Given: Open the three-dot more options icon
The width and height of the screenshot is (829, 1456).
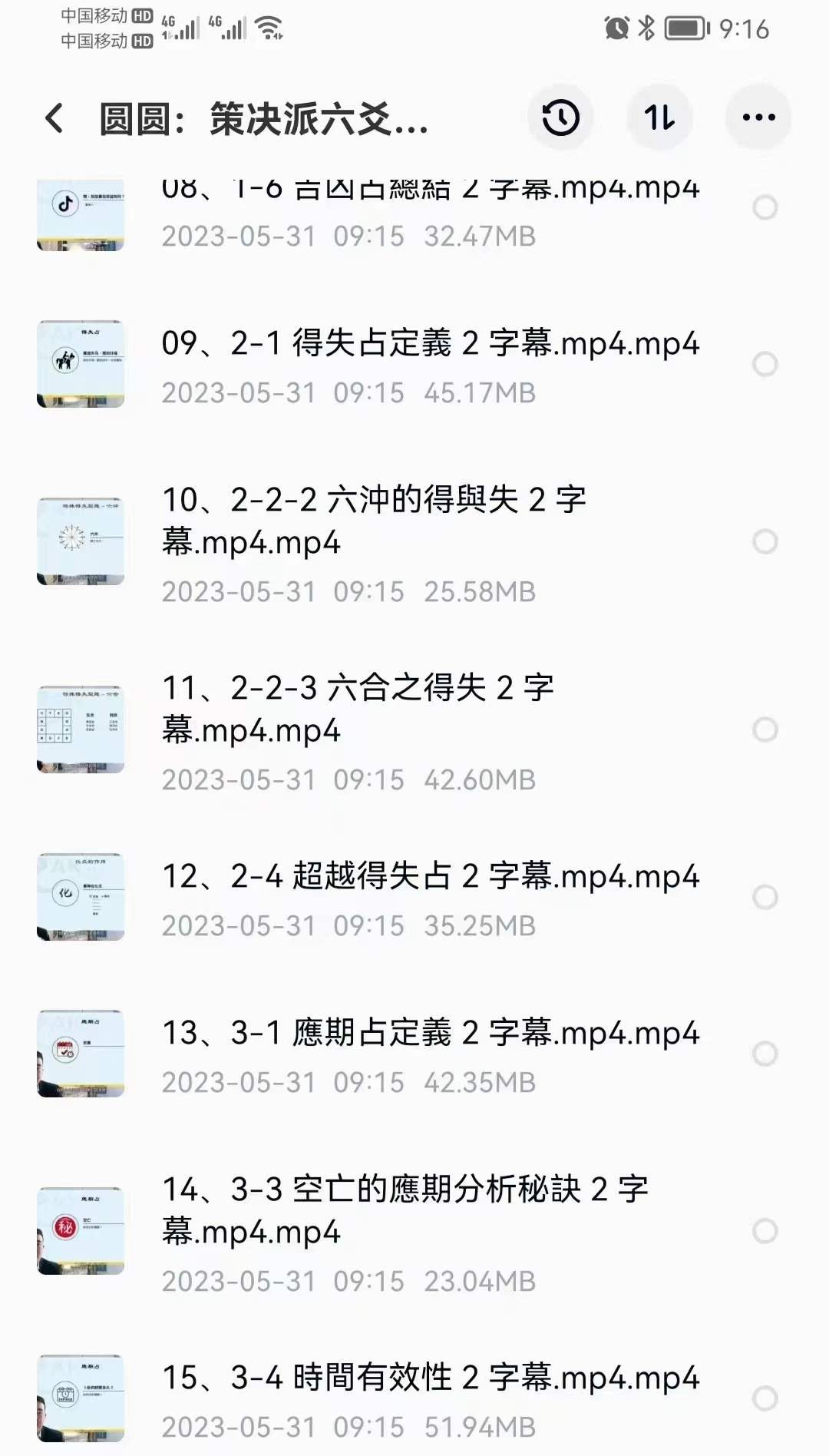Looking at the screenshot, I should click(758, 117).
